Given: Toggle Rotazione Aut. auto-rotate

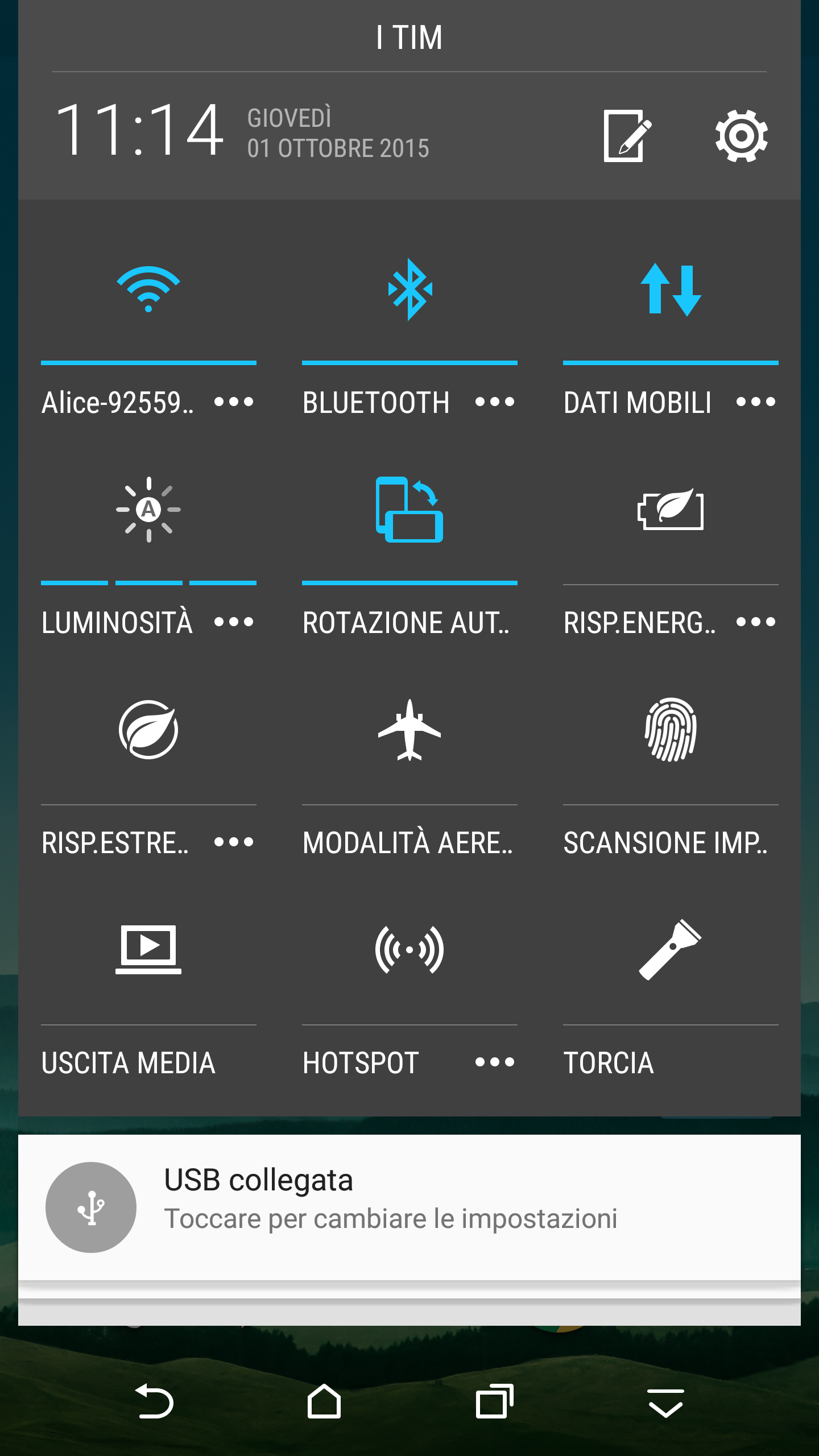Looking at the screenshot, I should point(409,510).
